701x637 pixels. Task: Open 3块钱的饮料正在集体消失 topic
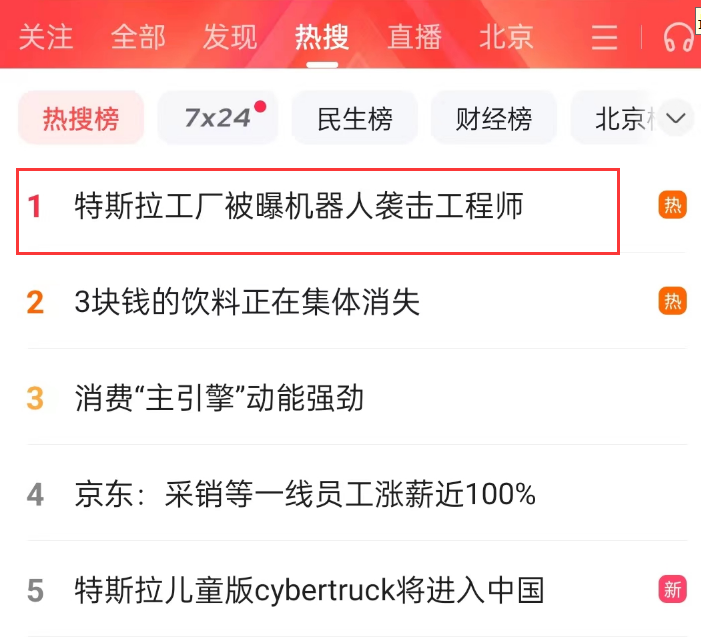click(247, 302)
